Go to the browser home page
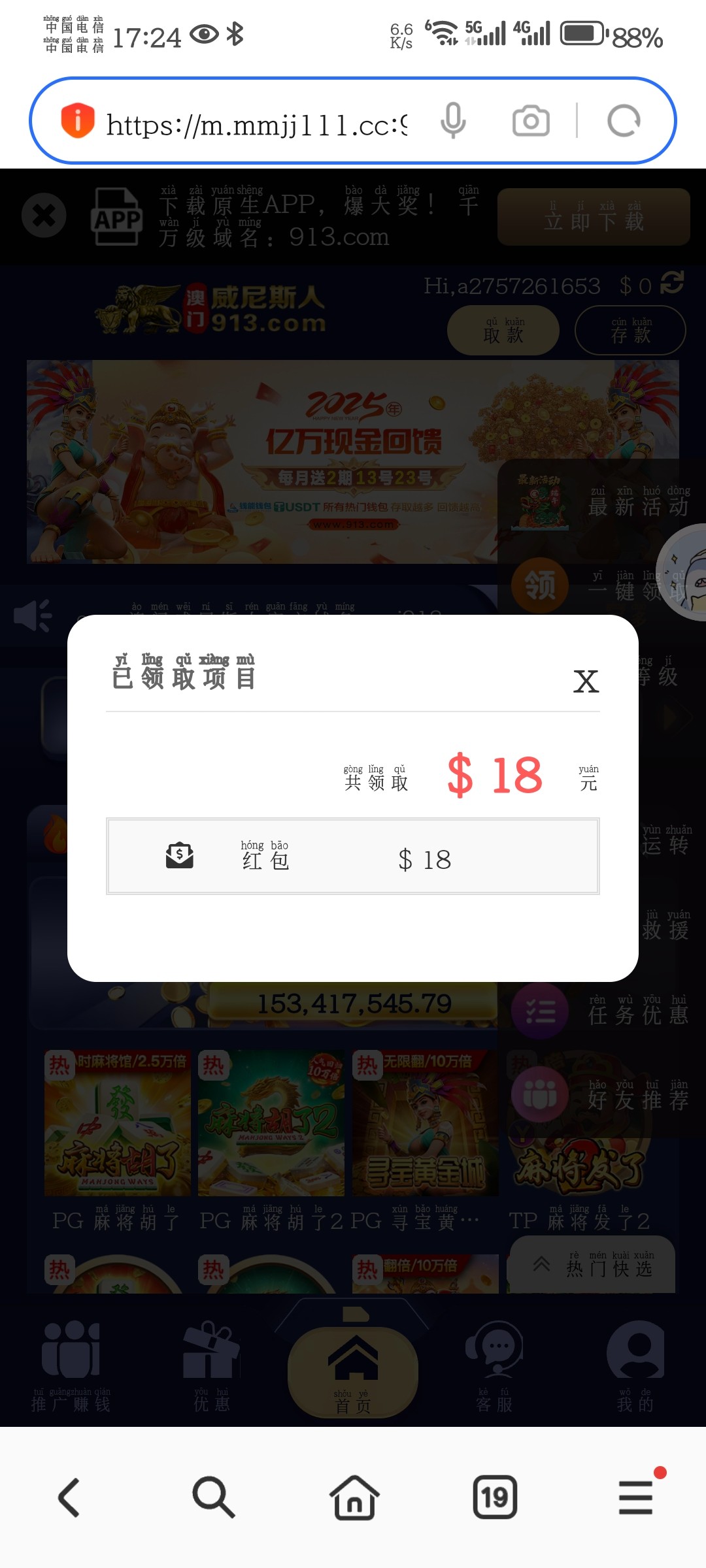706x1568 pixels. (x=354, y=1497)
